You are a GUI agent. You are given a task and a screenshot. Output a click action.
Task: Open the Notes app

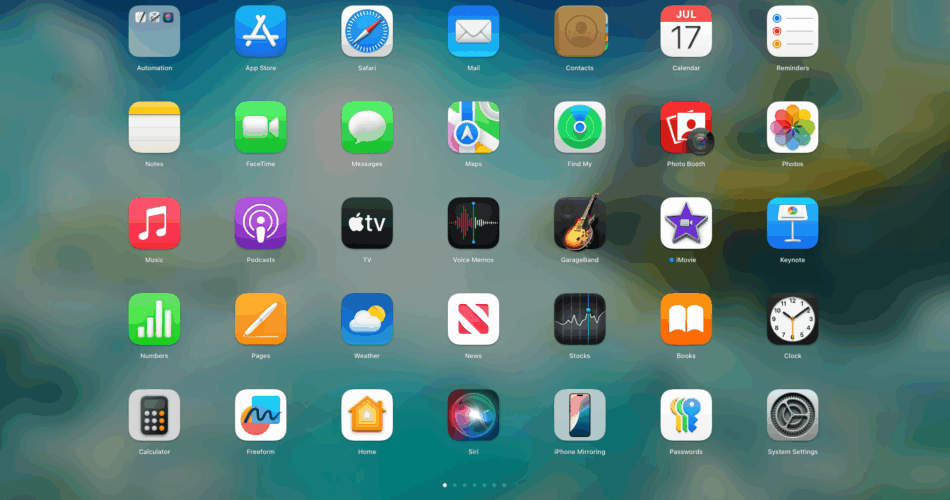(x=154, y=127)
